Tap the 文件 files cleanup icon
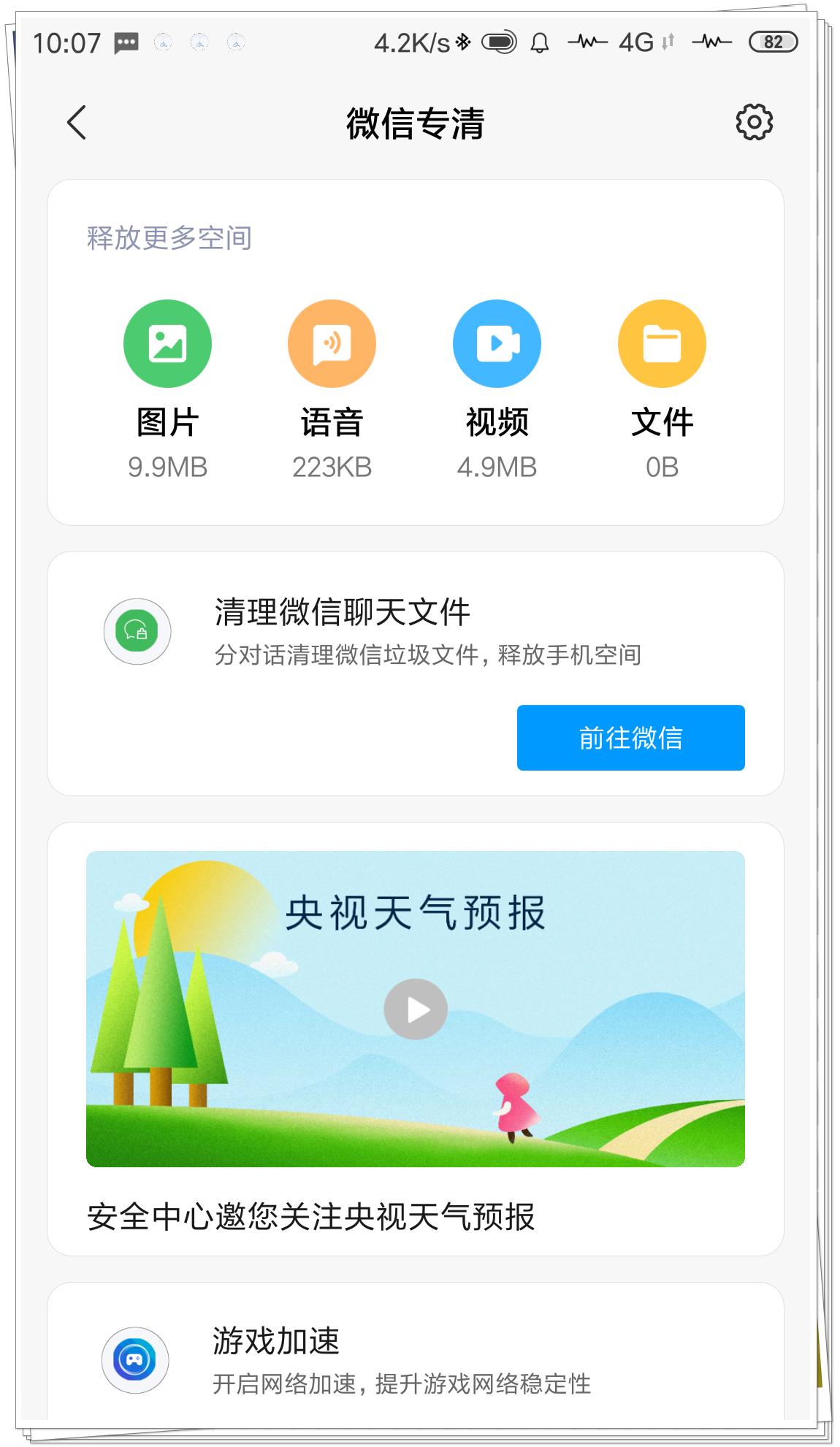Image resolution: width=840 pixels, height=1447 pixels. click(661, 343)
